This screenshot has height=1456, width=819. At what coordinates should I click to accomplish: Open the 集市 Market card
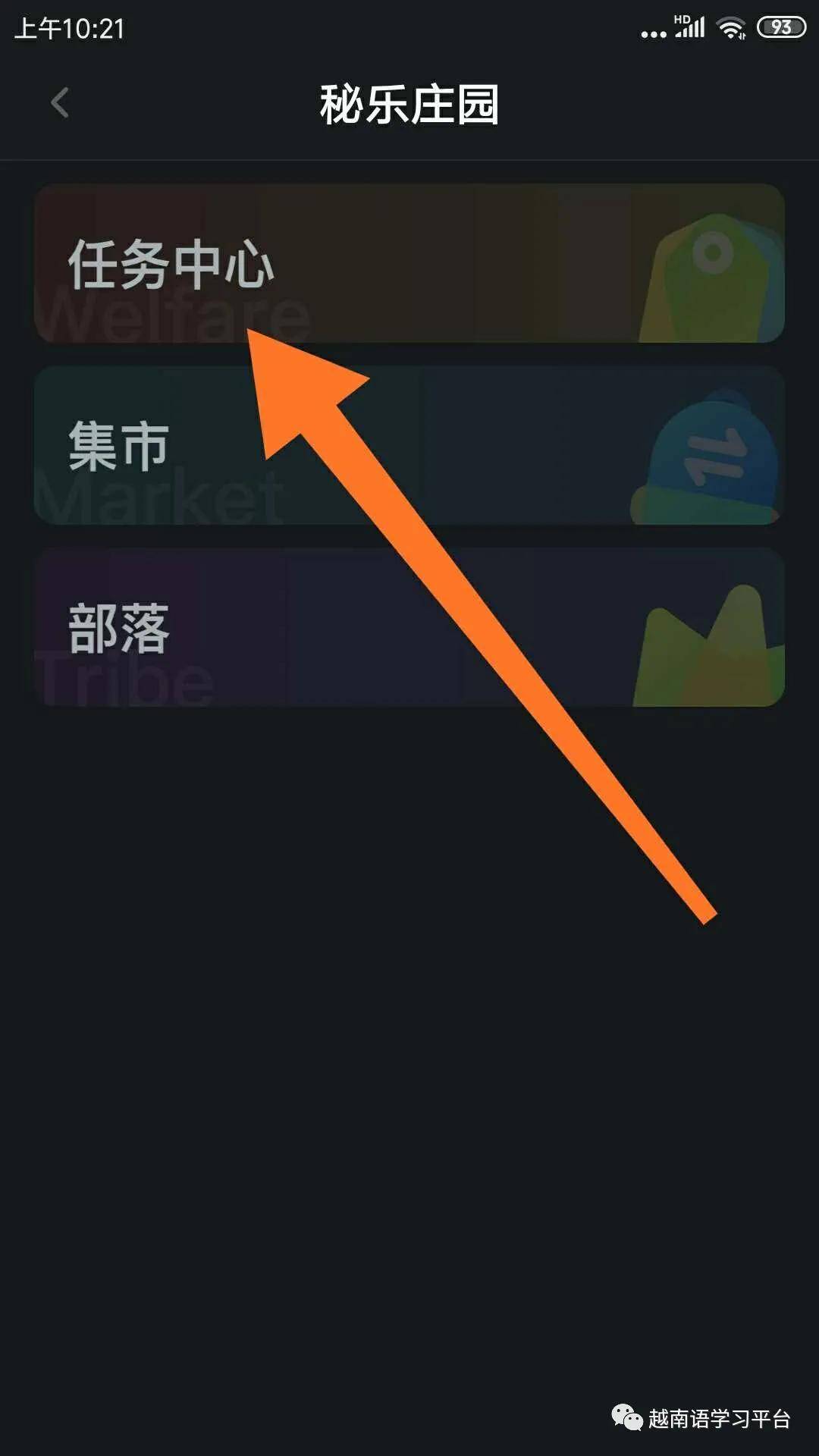(409, 445)
